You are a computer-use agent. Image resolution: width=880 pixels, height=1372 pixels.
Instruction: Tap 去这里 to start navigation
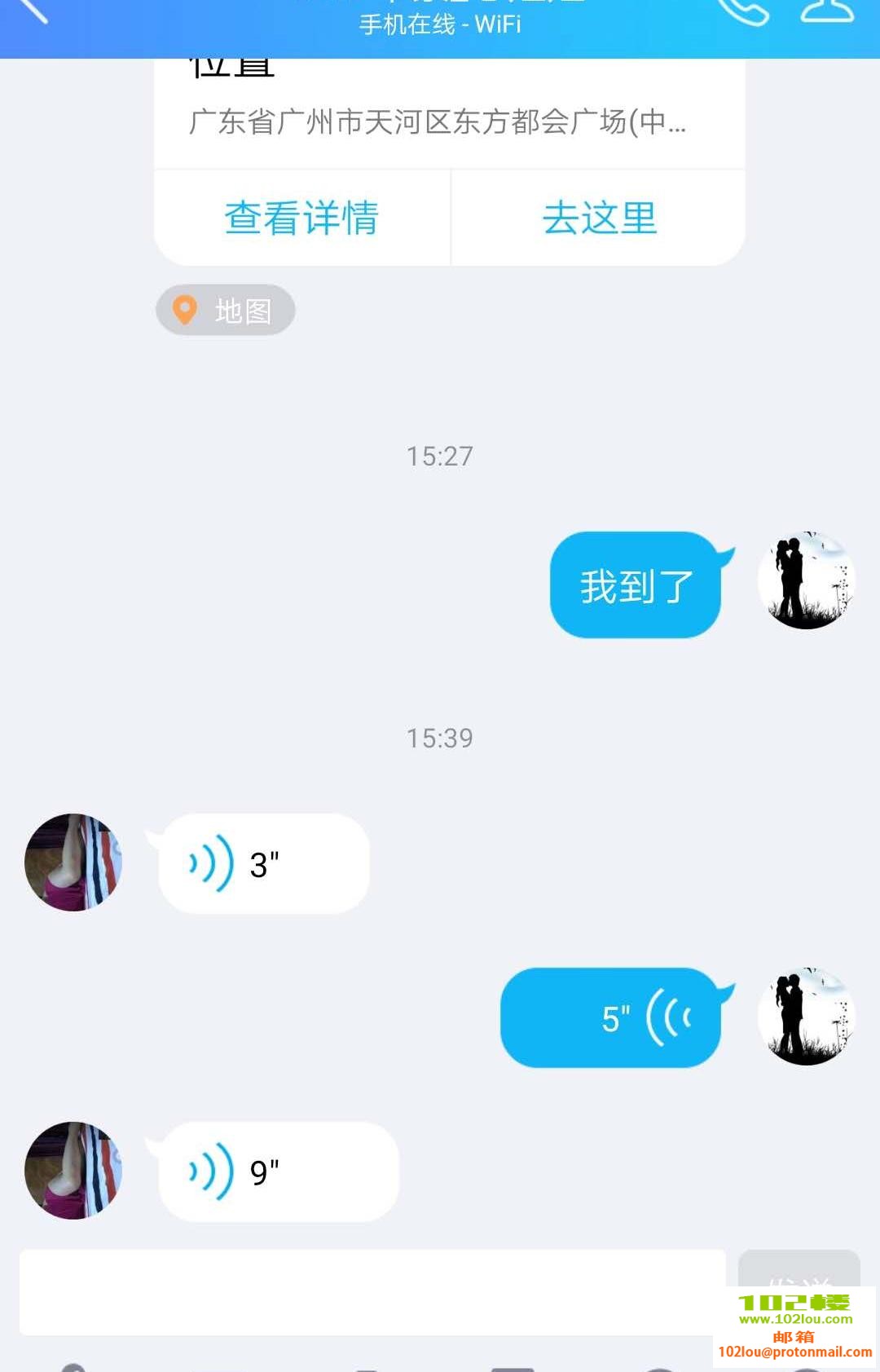click(600, 217)
